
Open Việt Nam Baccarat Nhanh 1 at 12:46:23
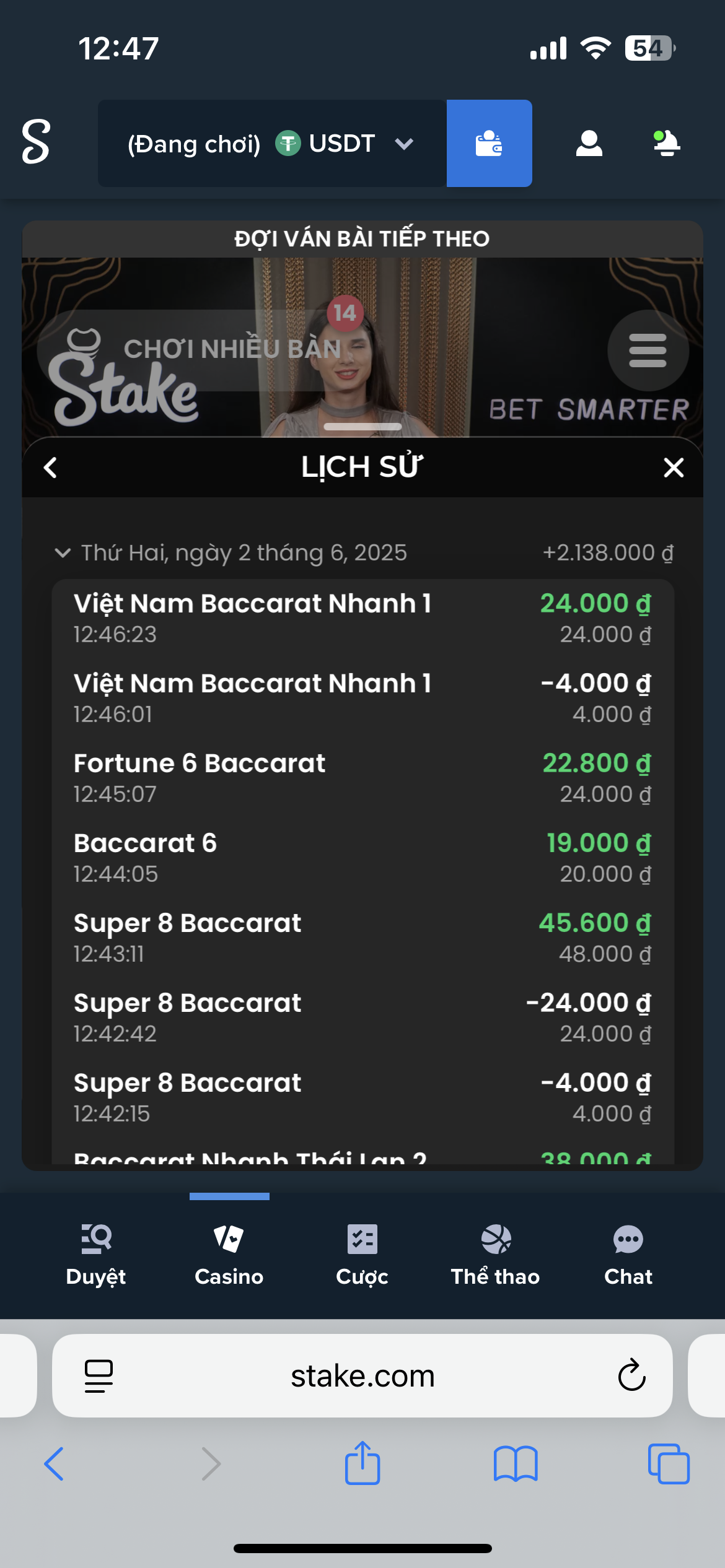(x=362, y=617)
